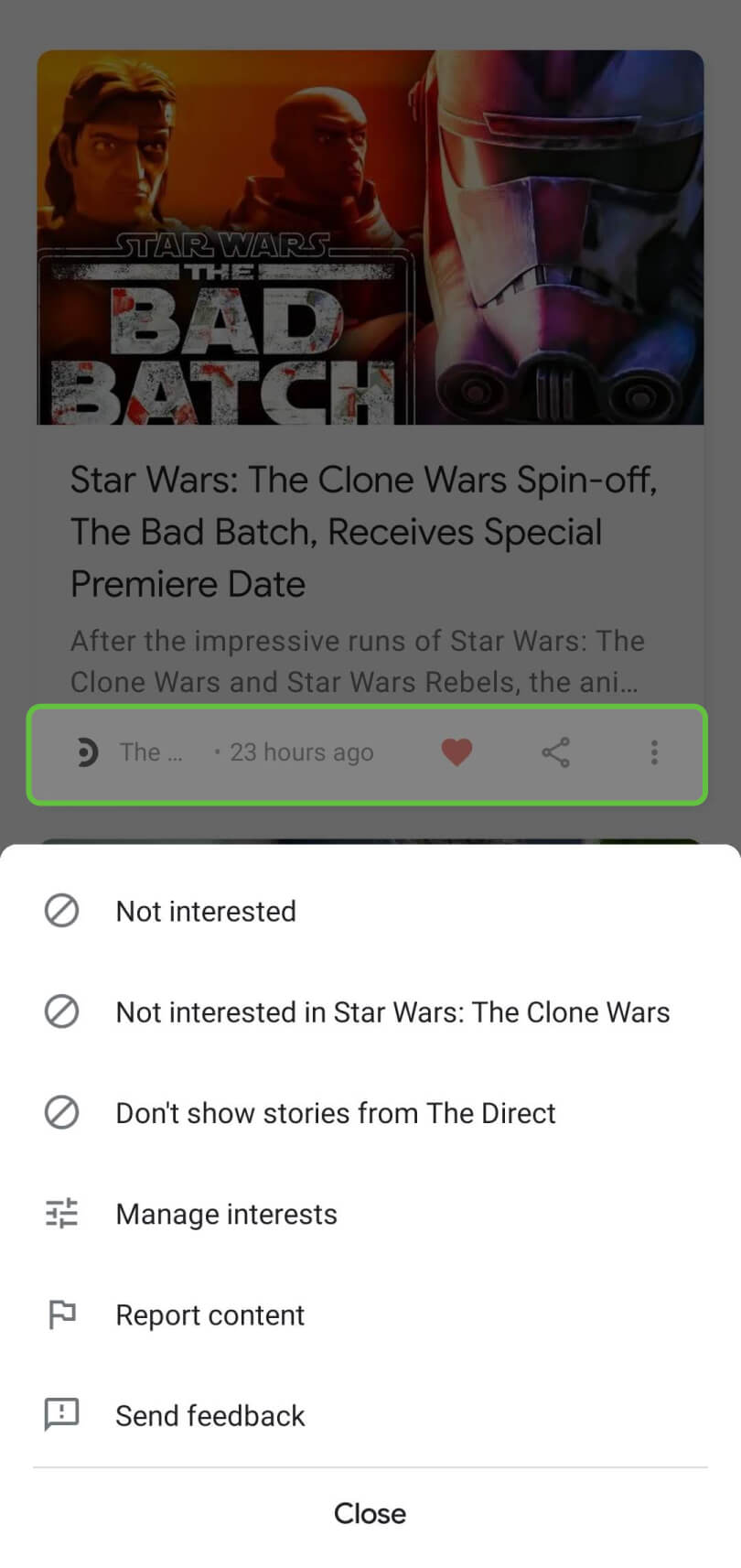Tap the red heart on the Bad Batch story
Screen dimensions: 741x1568
click(456, 752)
